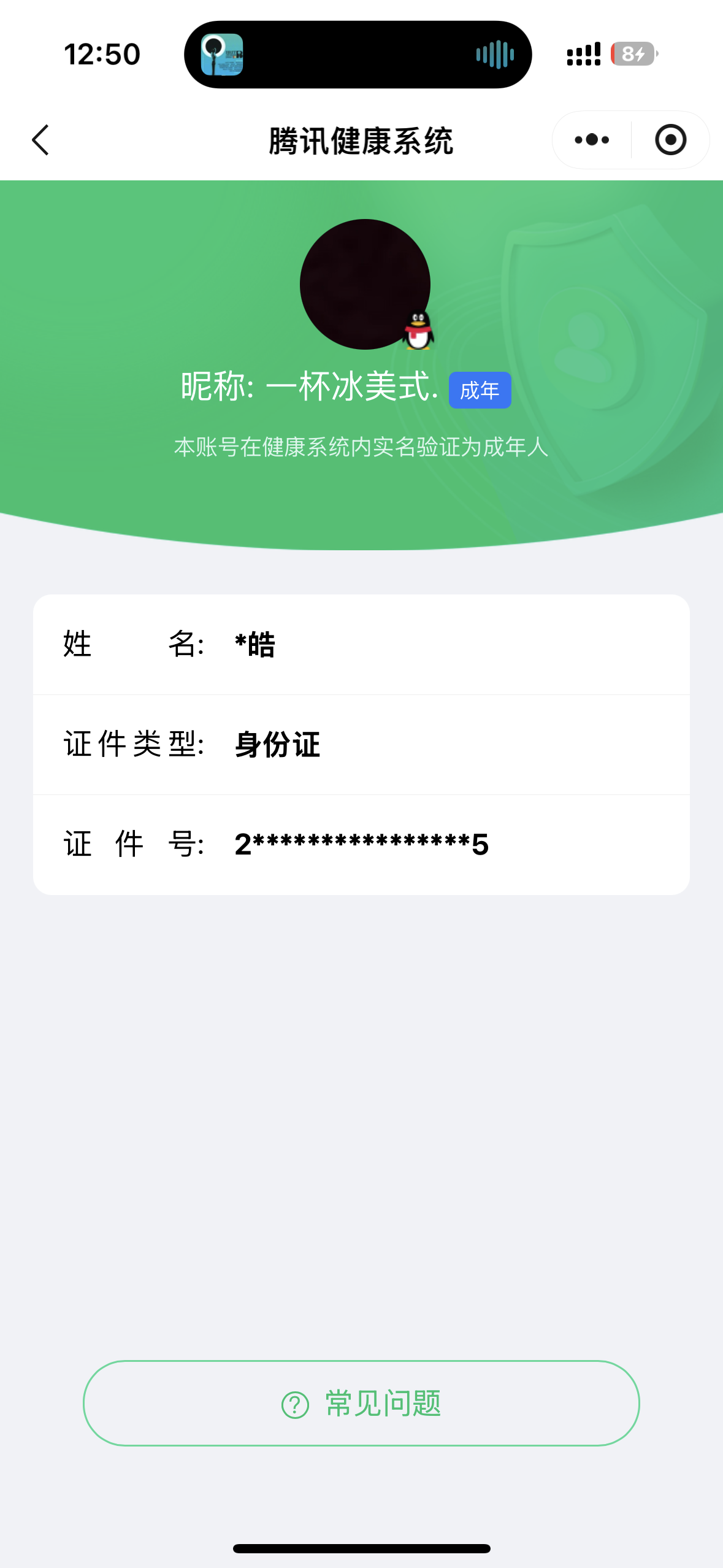Close the mini program via circle icon
The height and width of the screenshot is (1568, 723).
pyautogui.click(x=670, y=140)
